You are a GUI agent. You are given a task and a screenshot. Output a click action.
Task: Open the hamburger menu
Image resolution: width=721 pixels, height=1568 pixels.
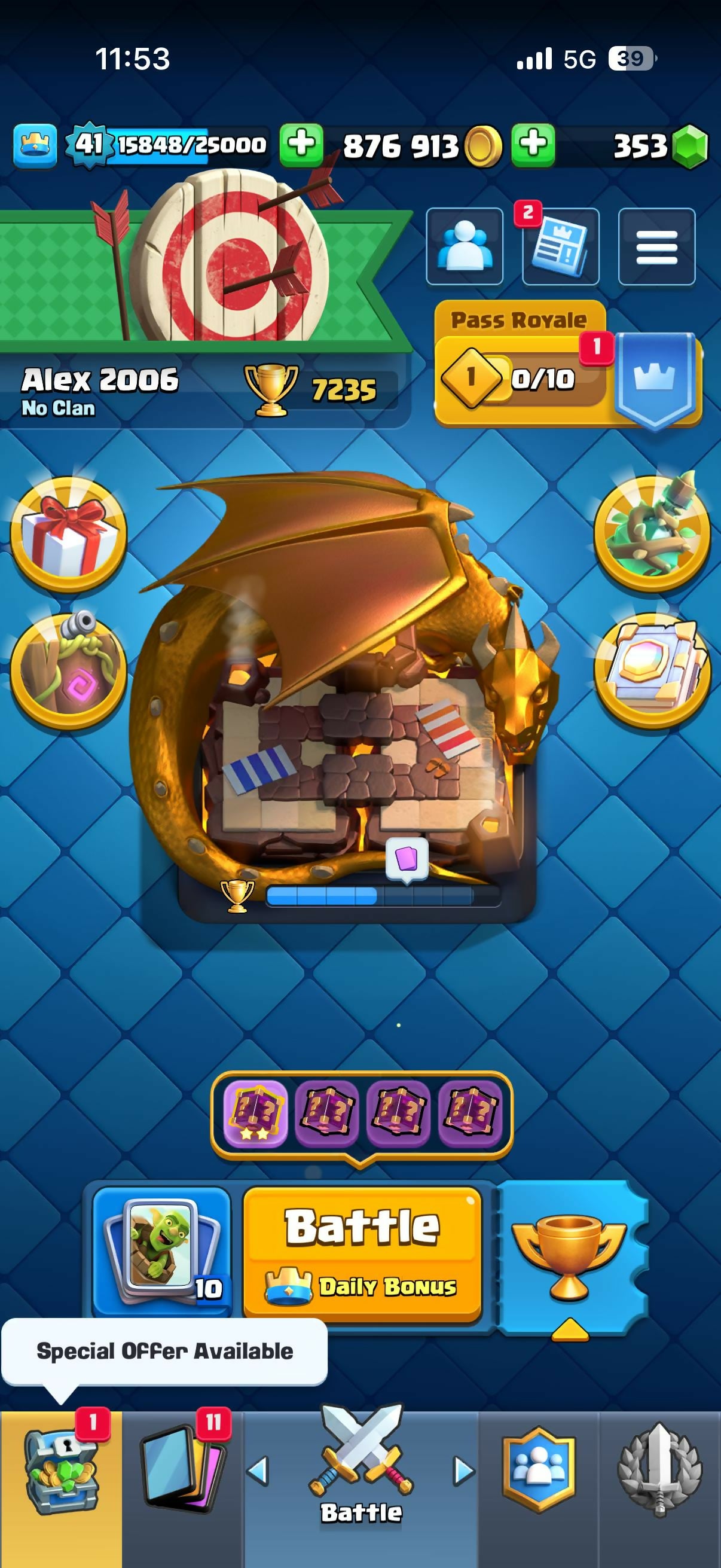(x=656, y=246)
